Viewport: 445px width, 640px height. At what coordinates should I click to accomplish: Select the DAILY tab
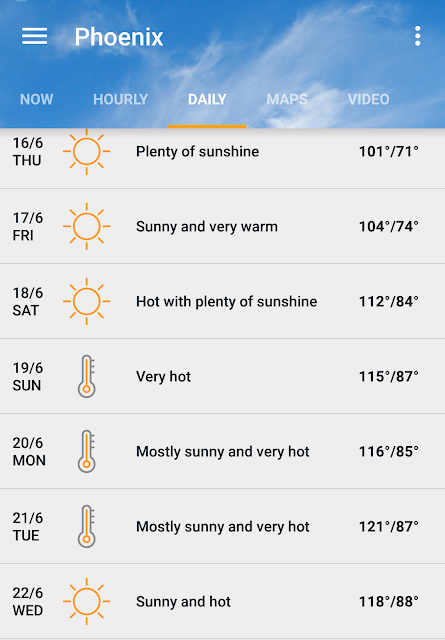pos(207,99)
